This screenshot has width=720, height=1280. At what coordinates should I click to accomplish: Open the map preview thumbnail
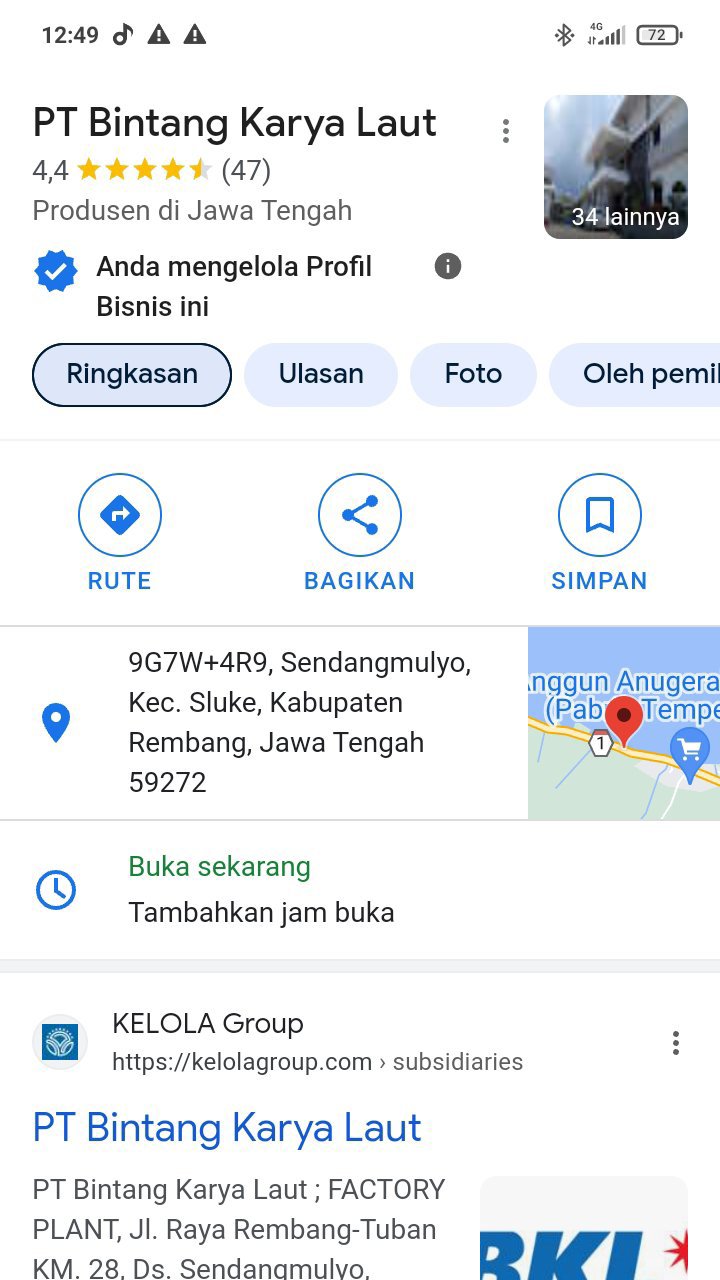pyautogui.click(x=623, y=723)
